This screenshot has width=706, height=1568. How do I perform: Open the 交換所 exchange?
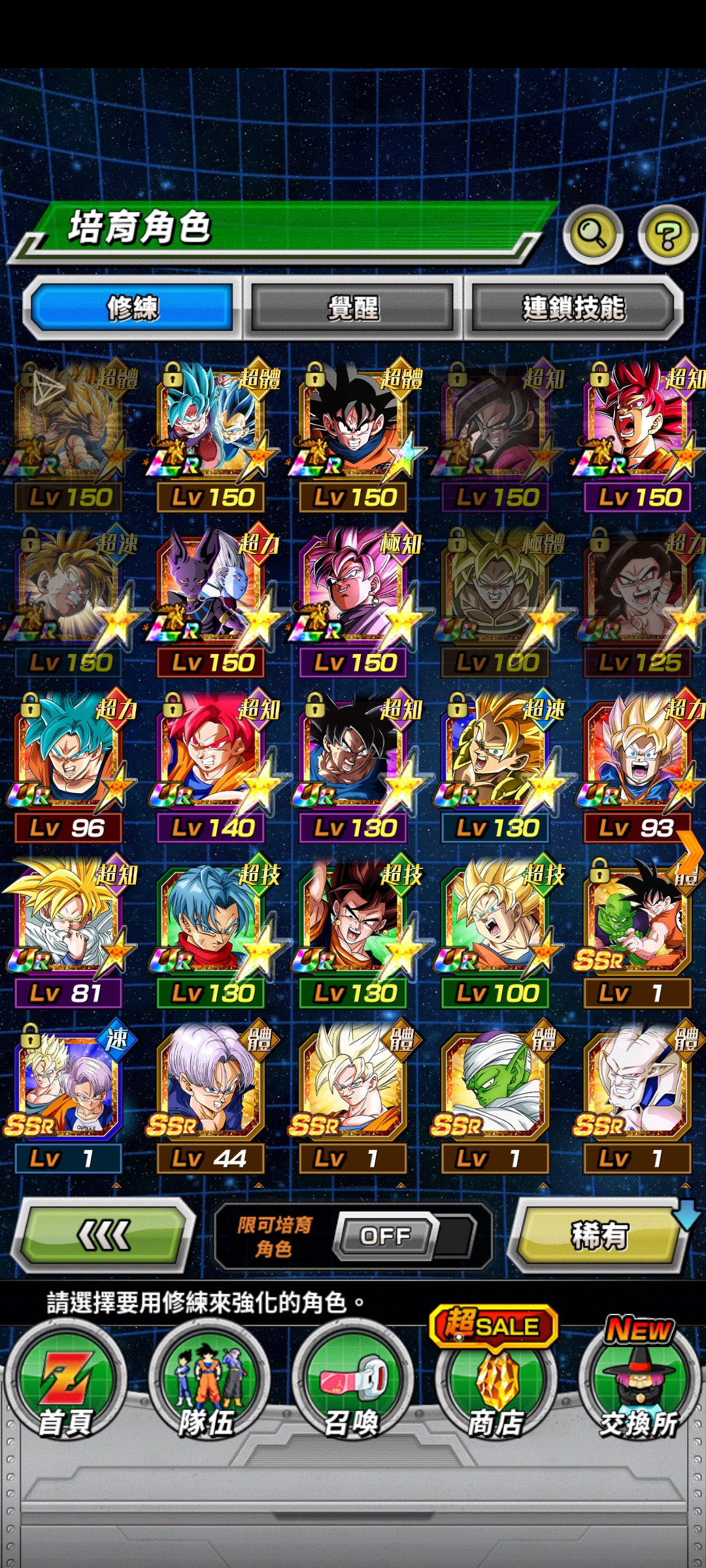(x=639, y=1386)
